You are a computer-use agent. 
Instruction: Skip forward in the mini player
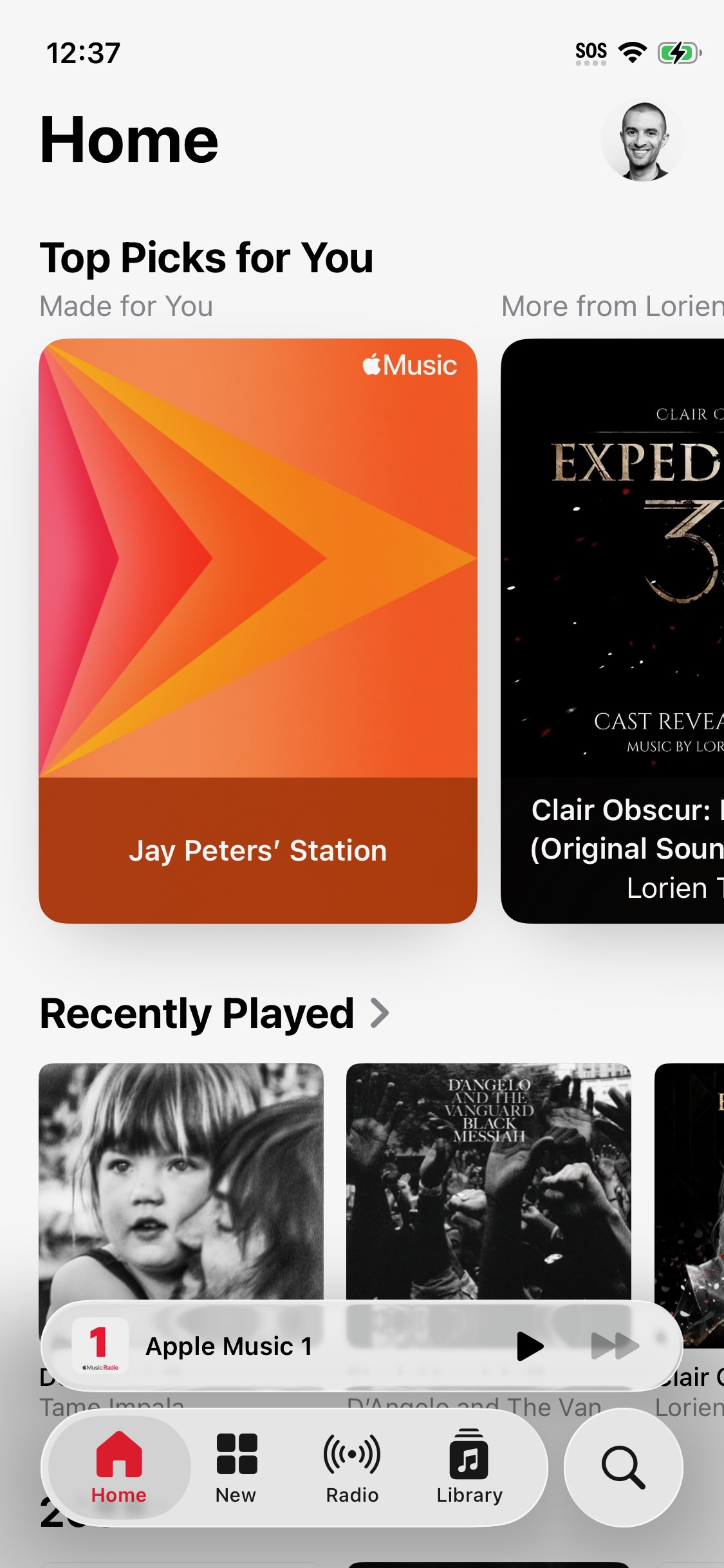615,1346
